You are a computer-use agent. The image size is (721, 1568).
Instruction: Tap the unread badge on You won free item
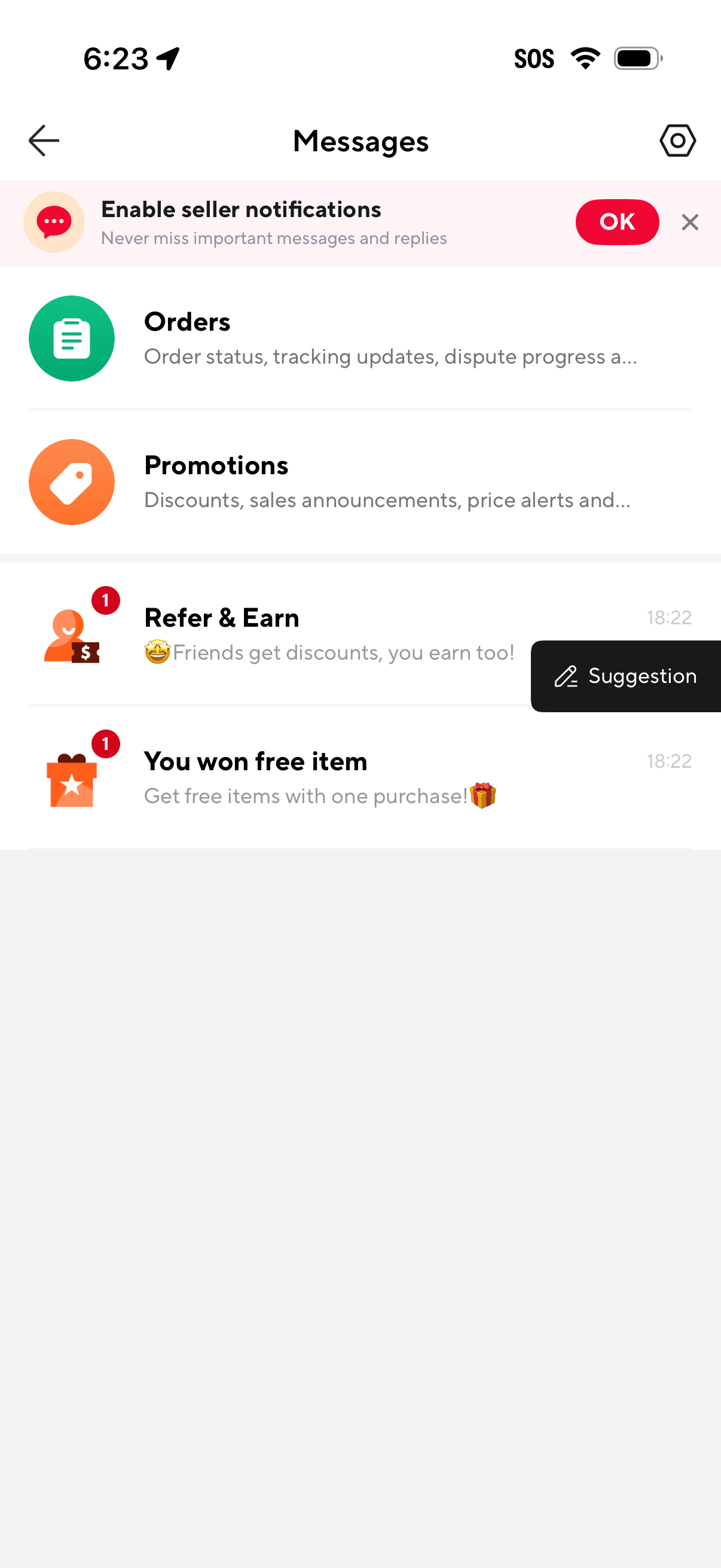pyautogui.click(x=105, y=743)
